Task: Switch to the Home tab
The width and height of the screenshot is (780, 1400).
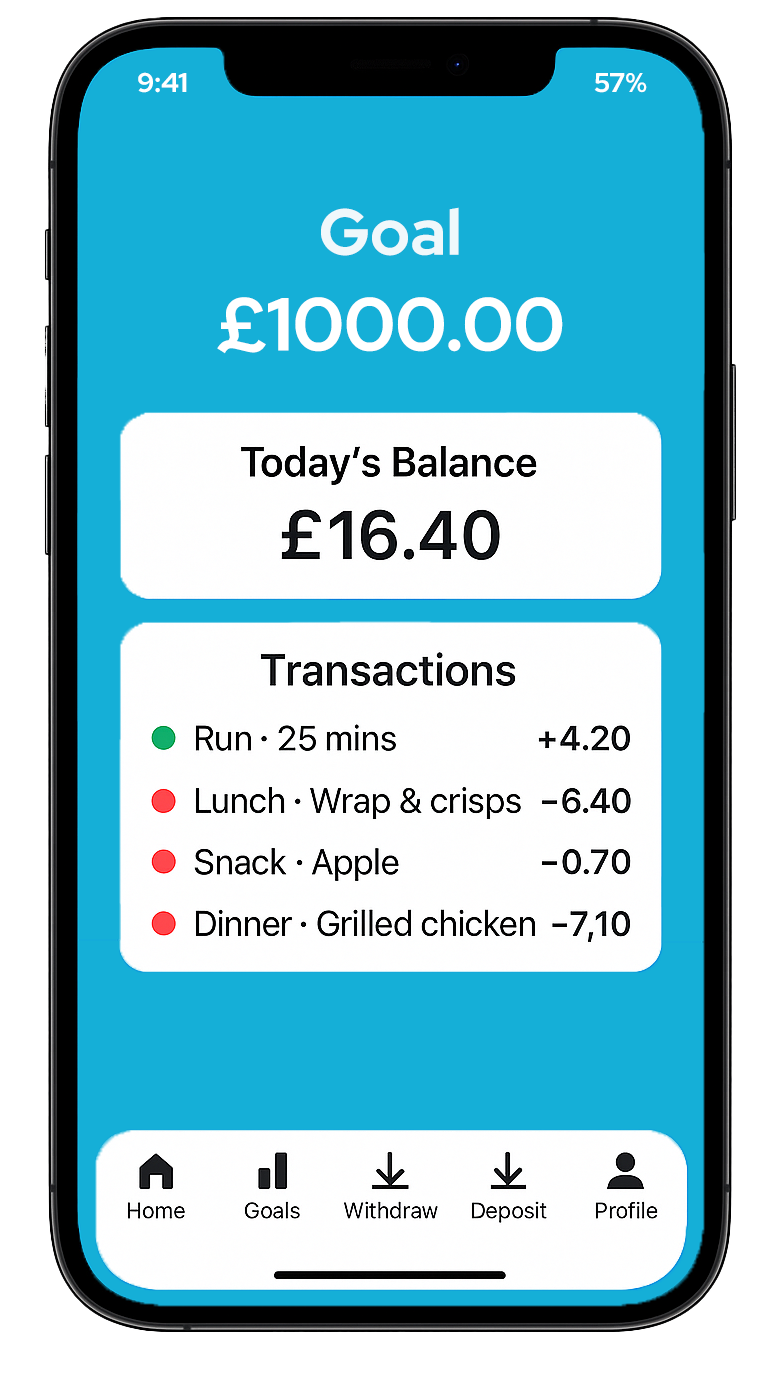Action: [x=156, y=1187]
